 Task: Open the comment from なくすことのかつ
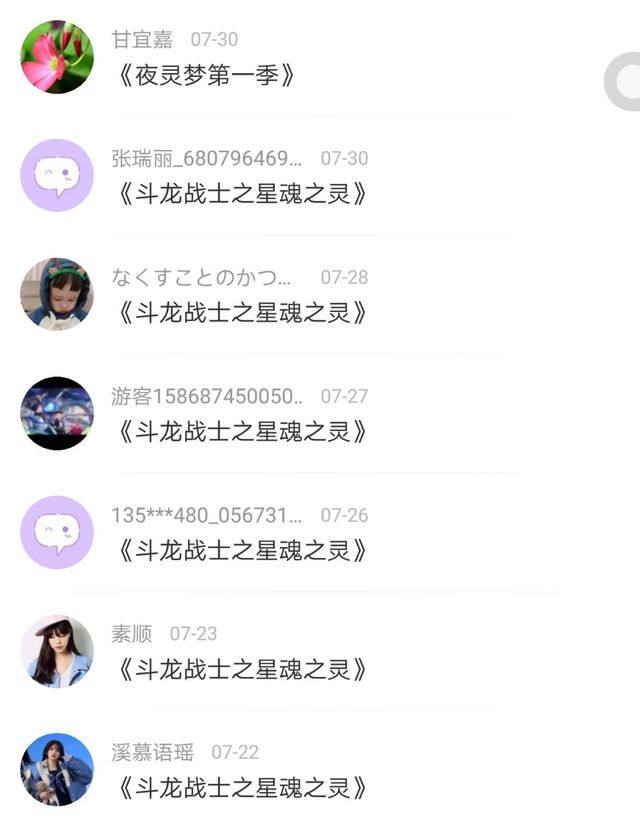(242, 313)
